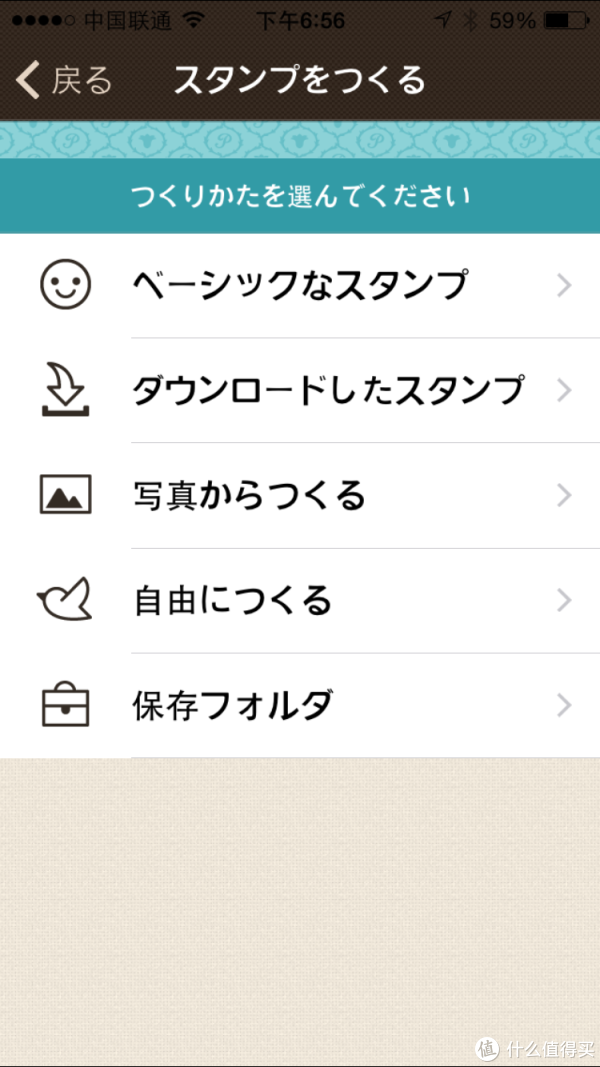Open 自由につくる free creation
The image size is (600, 1067).
300,601
